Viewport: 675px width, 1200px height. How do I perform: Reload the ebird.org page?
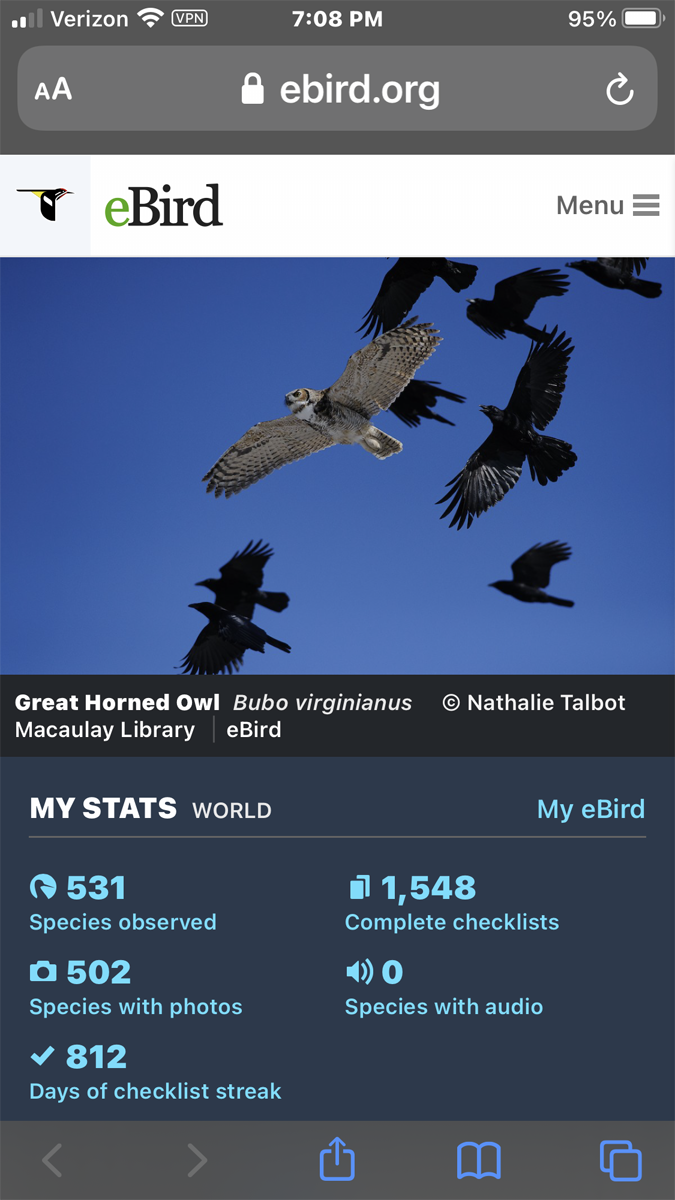coord(620,90)
